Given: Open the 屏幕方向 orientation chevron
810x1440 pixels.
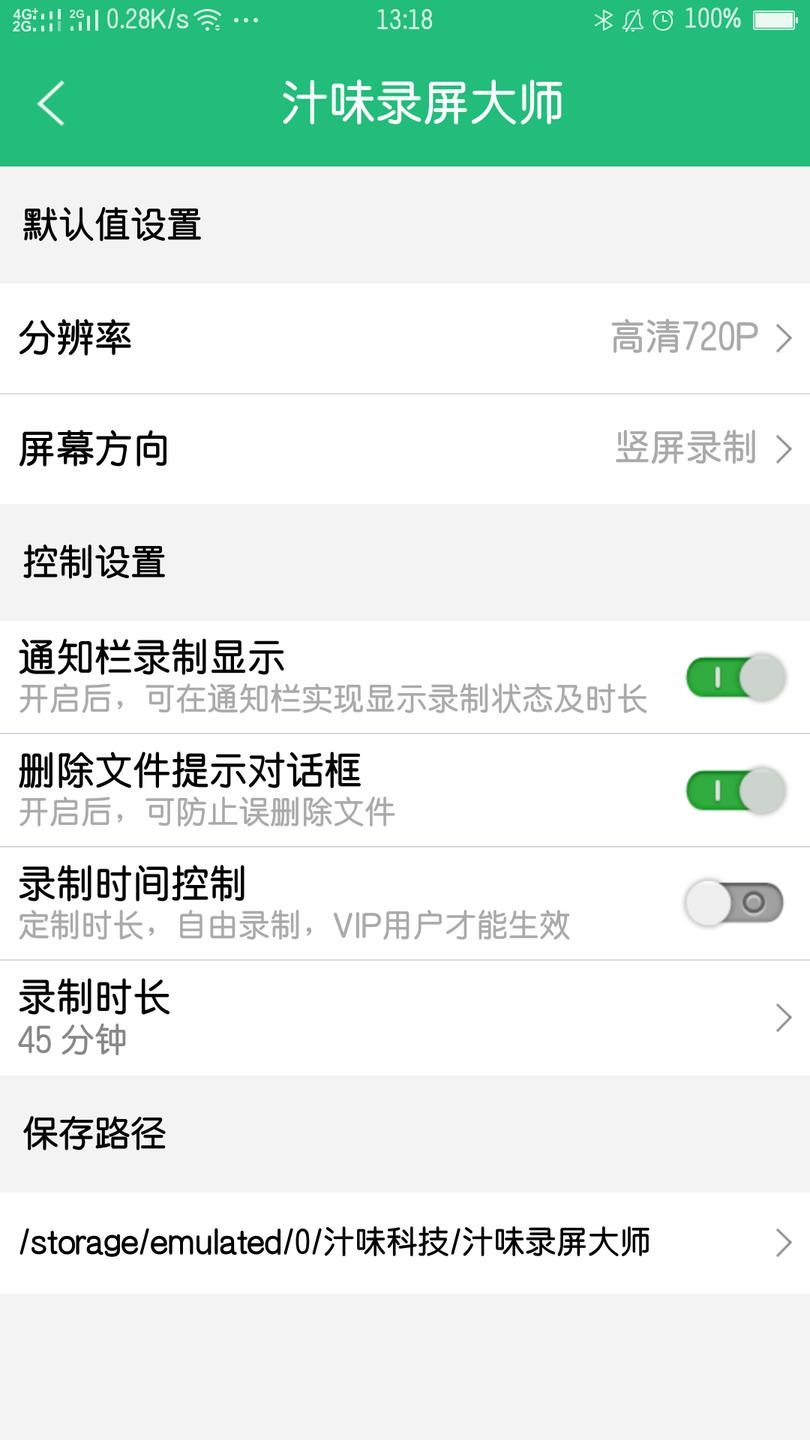Looking at the screenshot, I should click(783, 448).
